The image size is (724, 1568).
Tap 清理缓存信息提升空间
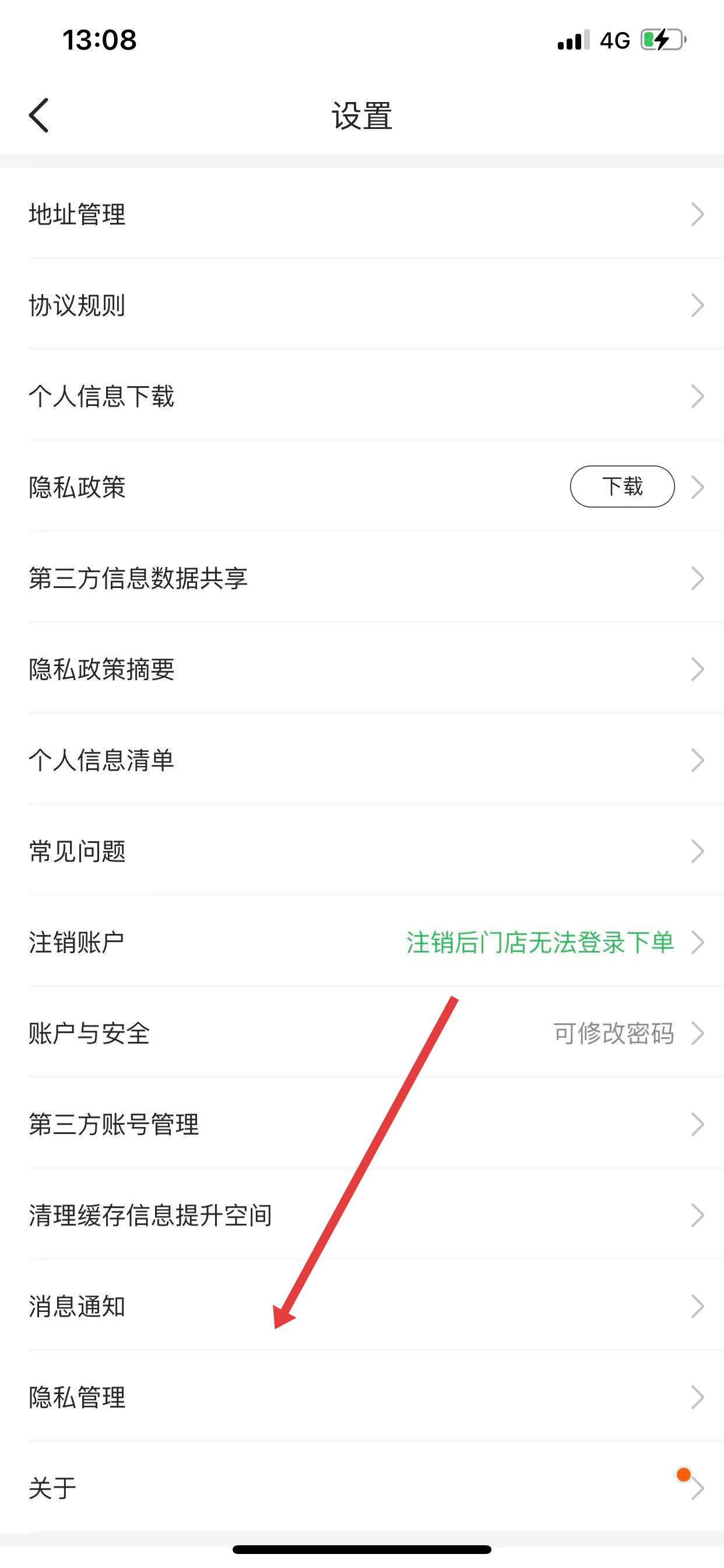point(362,1215)
